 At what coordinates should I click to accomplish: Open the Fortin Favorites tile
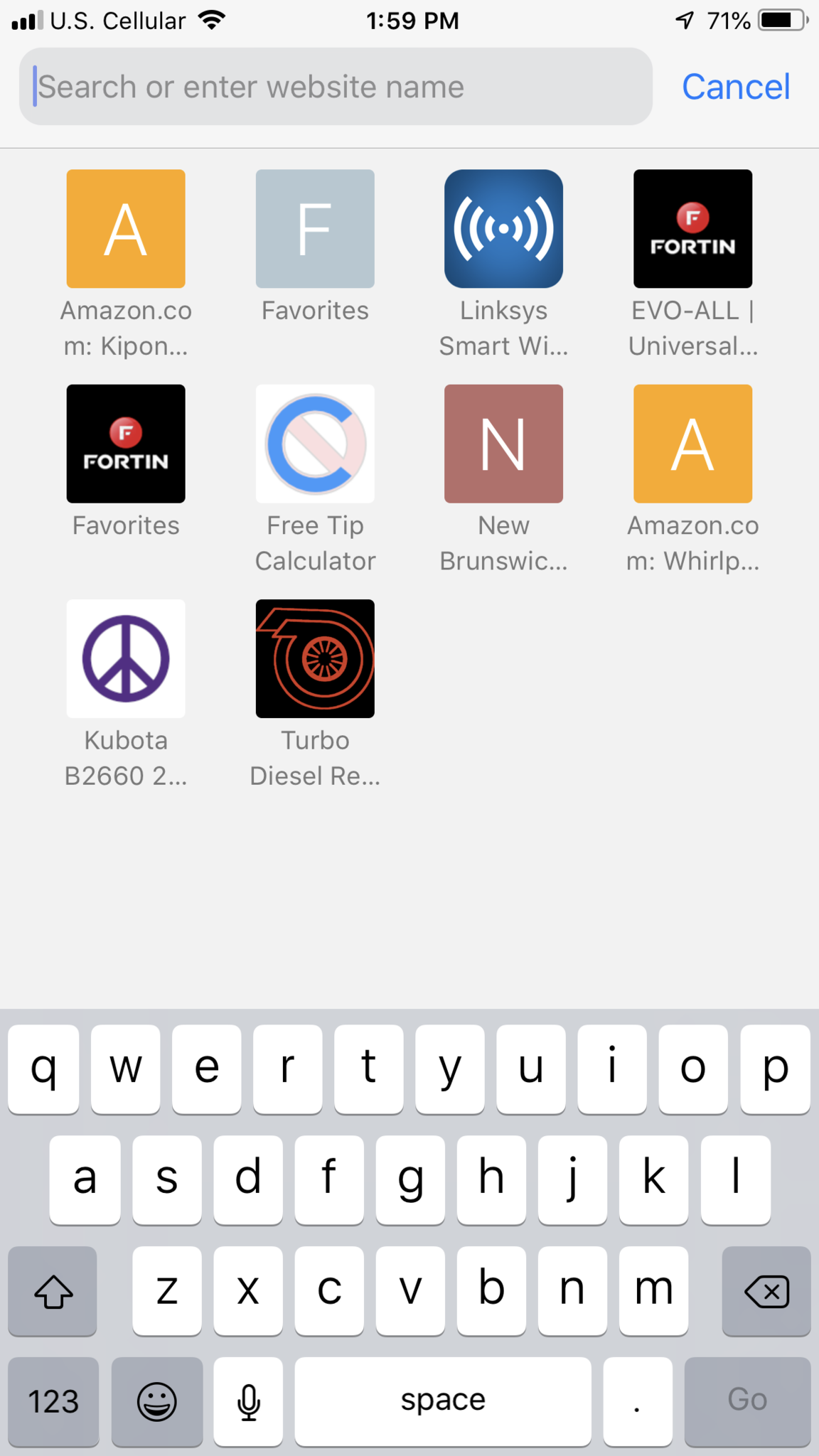[x=126, y=444]
